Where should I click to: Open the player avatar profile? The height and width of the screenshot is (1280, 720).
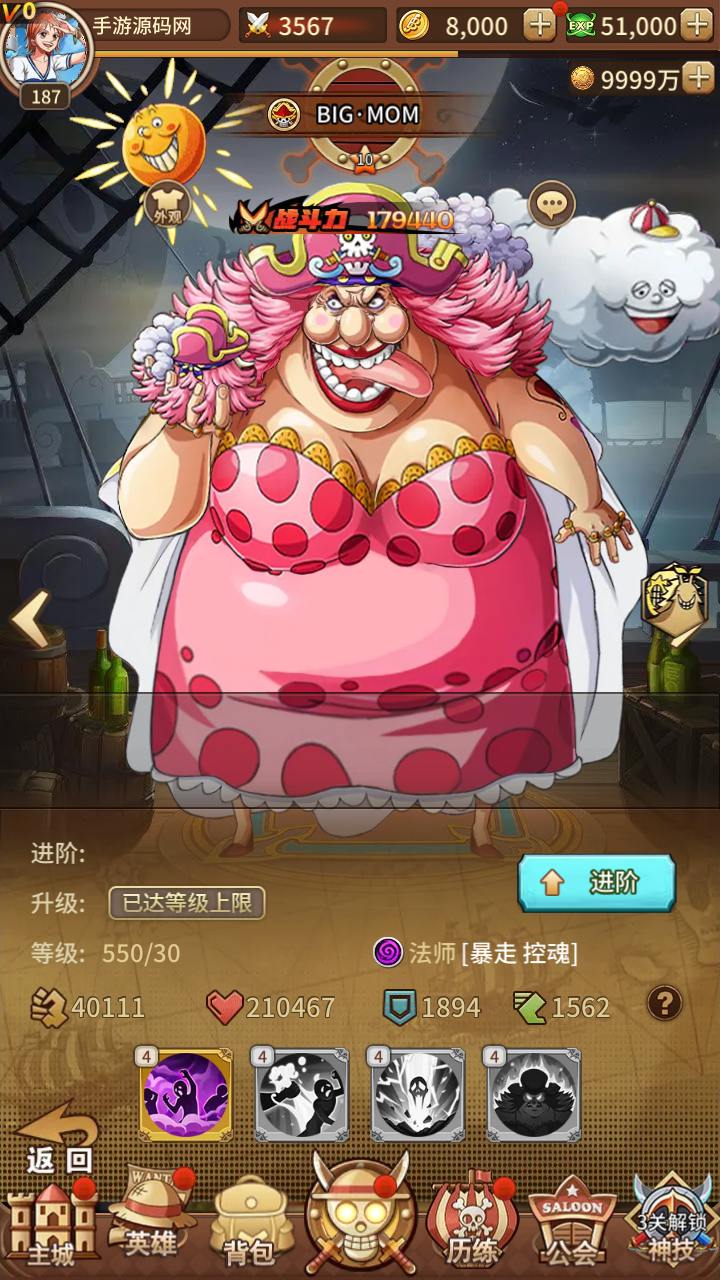click(x=46, y=48)
